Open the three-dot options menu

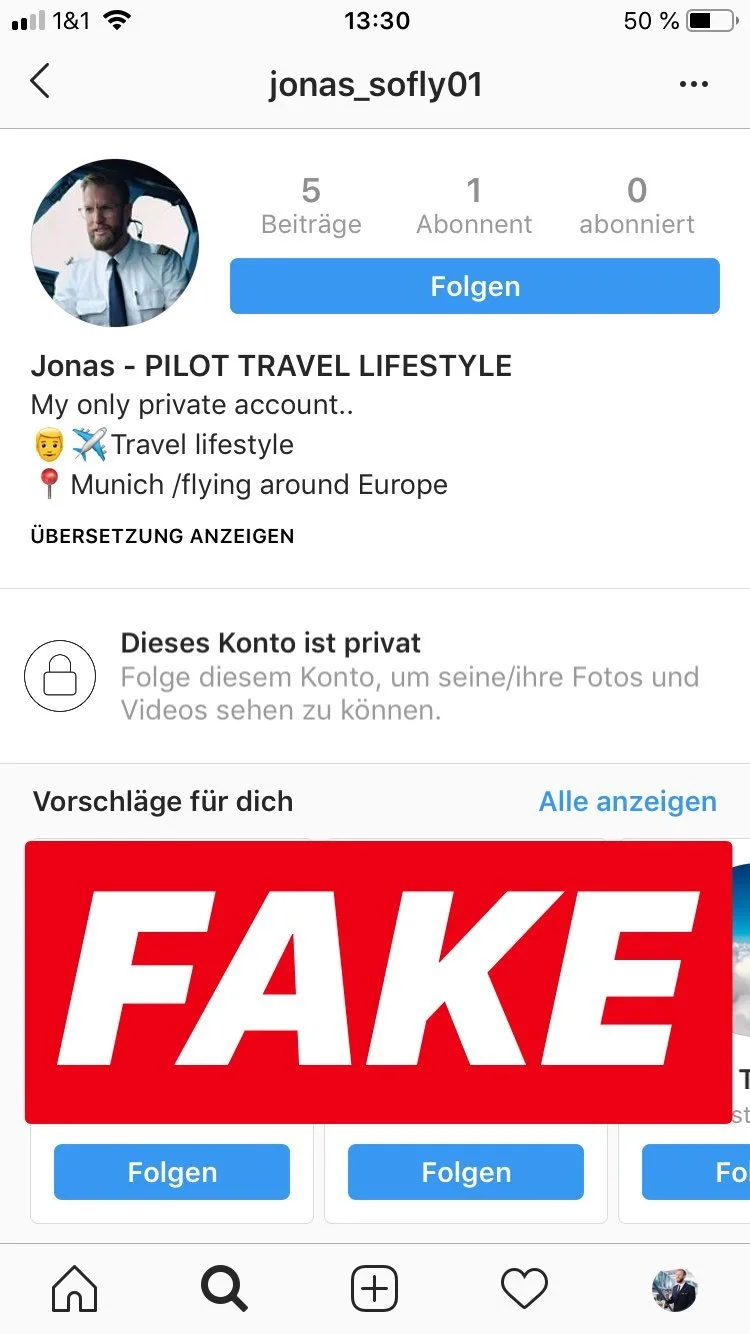coord(693,85)
